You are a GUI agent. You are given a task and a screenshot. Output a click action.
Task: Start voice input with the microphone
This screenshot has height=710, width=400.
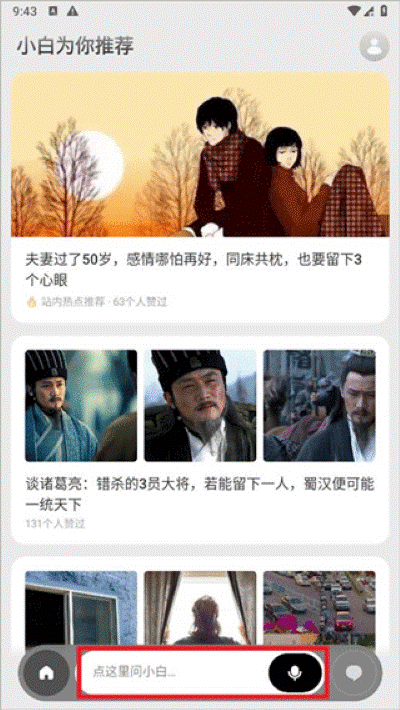click(x=295, y=672)
